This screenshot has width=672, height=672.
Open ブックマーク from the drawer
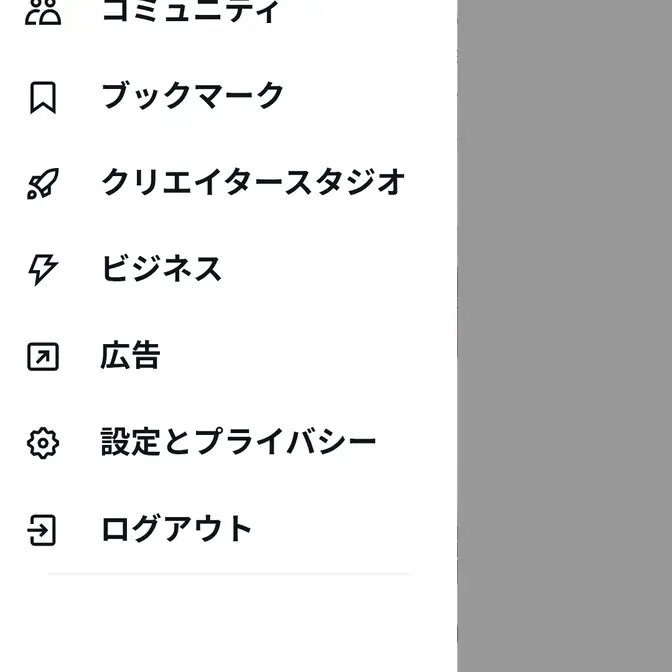(192, 97)
